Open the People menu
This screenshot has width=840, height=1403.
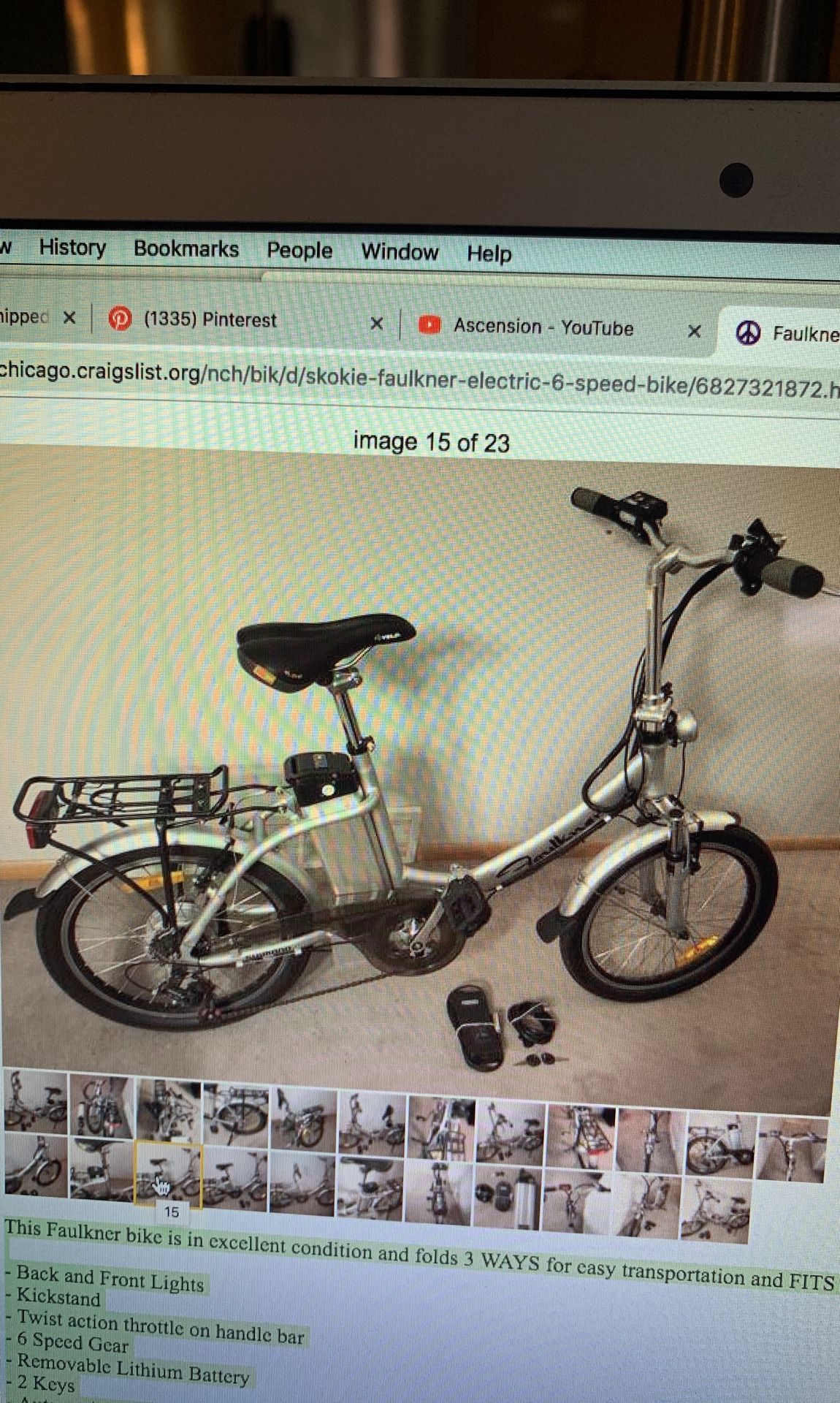299,251
